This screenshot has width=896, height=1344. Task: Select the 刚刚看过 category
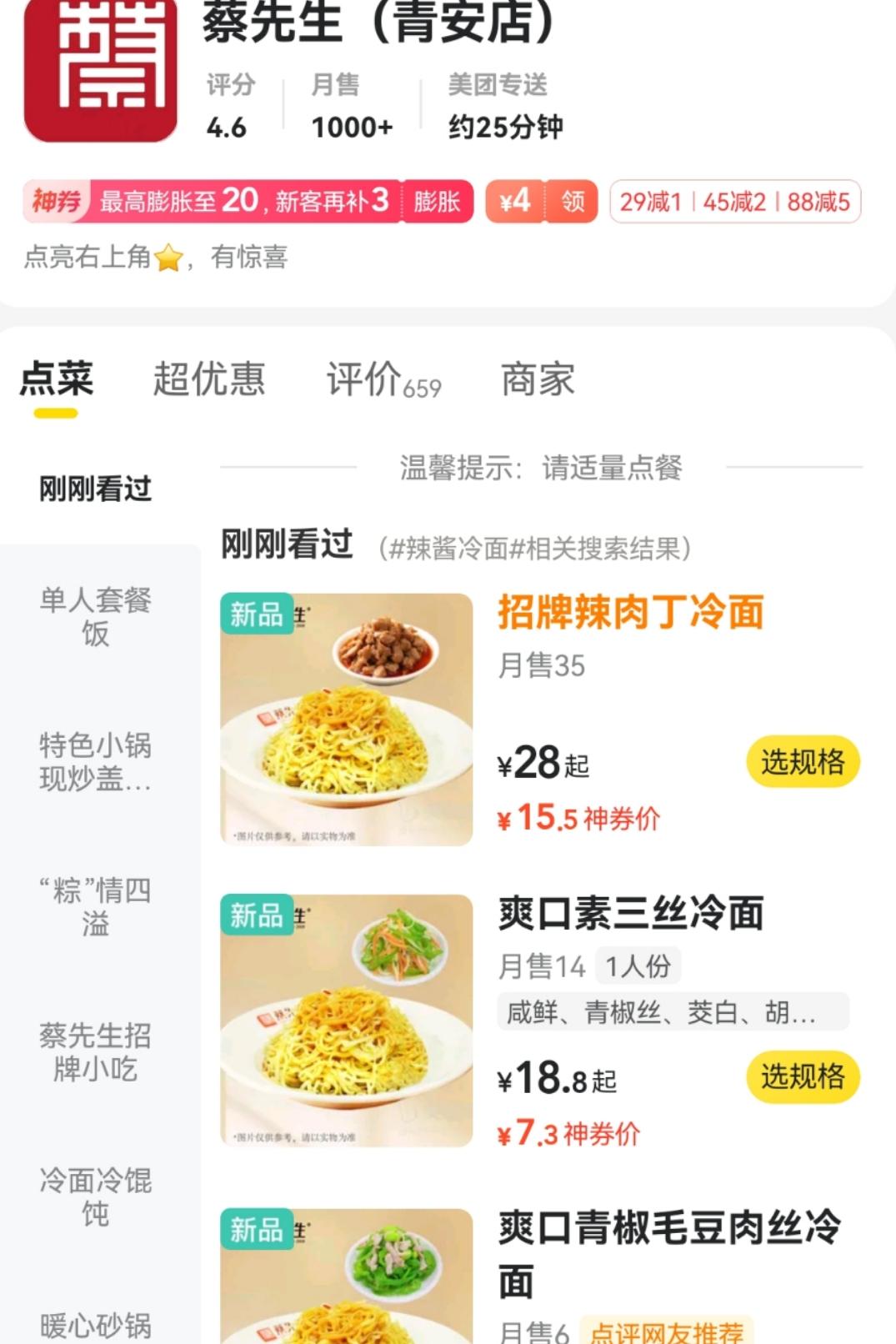96,489
